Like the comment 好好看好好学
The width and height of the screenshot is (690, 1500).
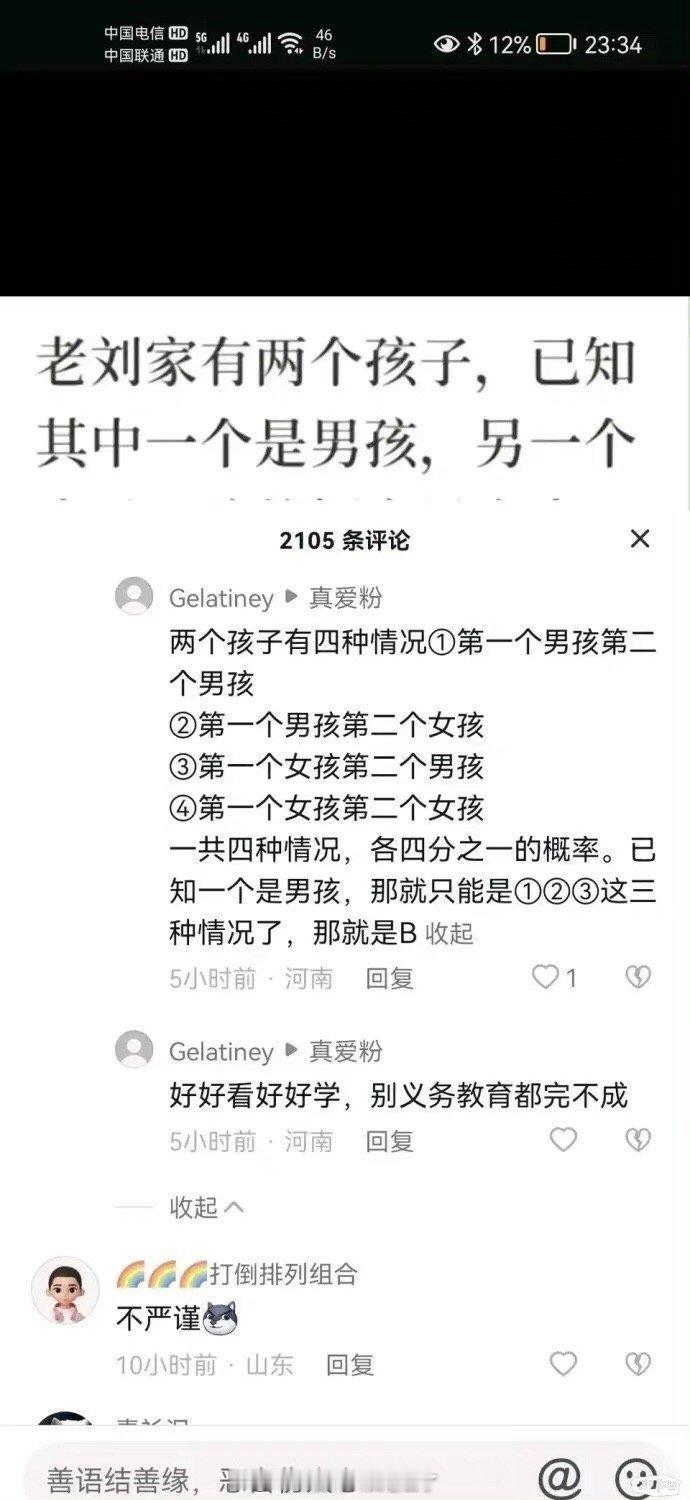pyautogui.click(x=564, y=1139)
